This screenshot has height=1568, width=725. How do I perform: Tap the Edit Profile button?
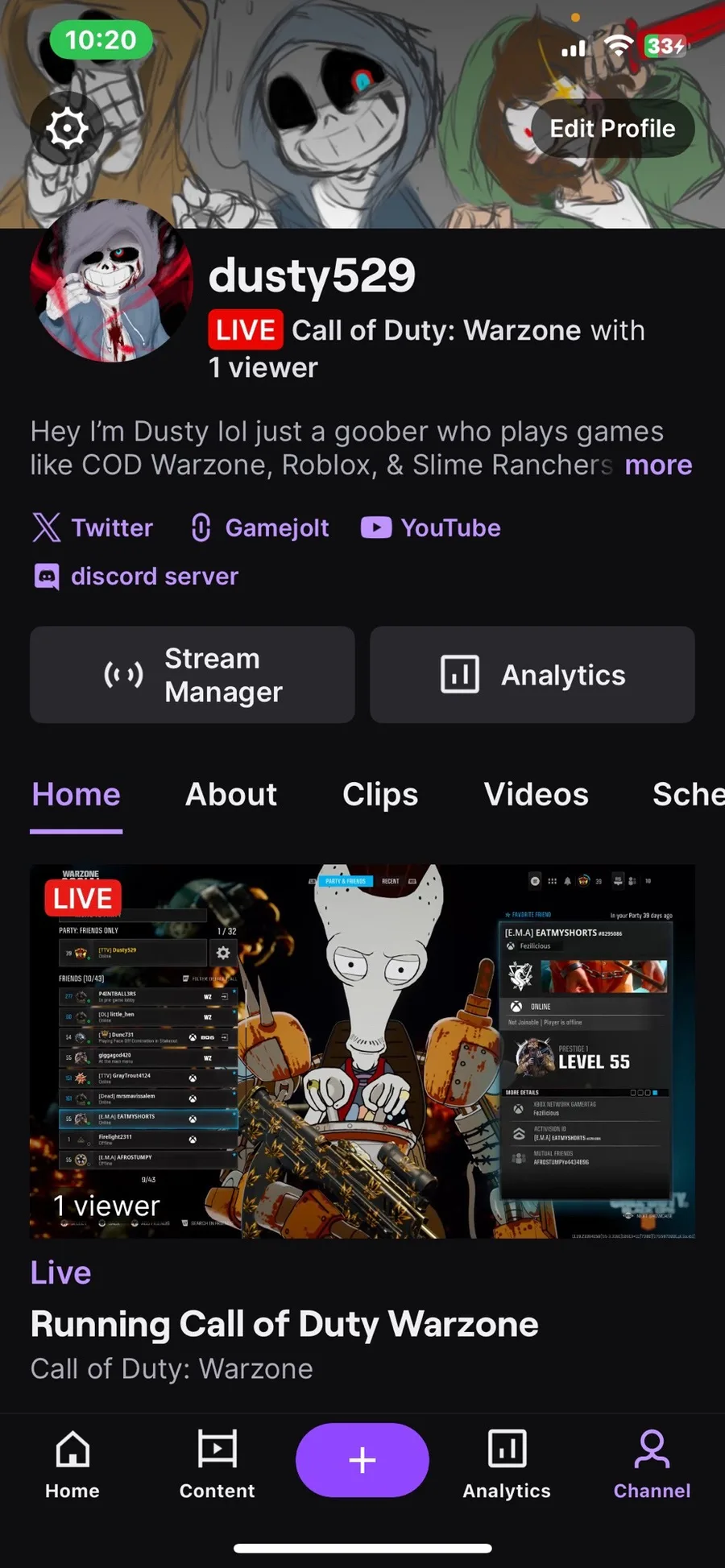[612, 129]
